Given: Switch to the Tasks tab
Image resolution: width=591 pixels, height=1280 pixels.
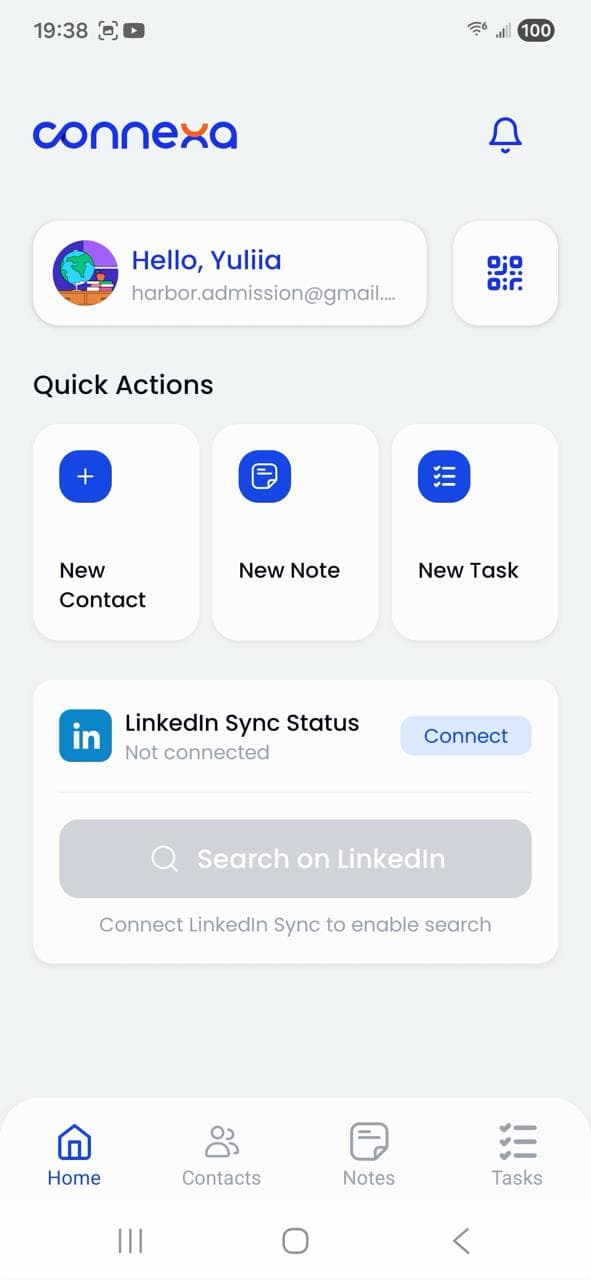Looking at the screenshot, I should (x=517, y=1155).
